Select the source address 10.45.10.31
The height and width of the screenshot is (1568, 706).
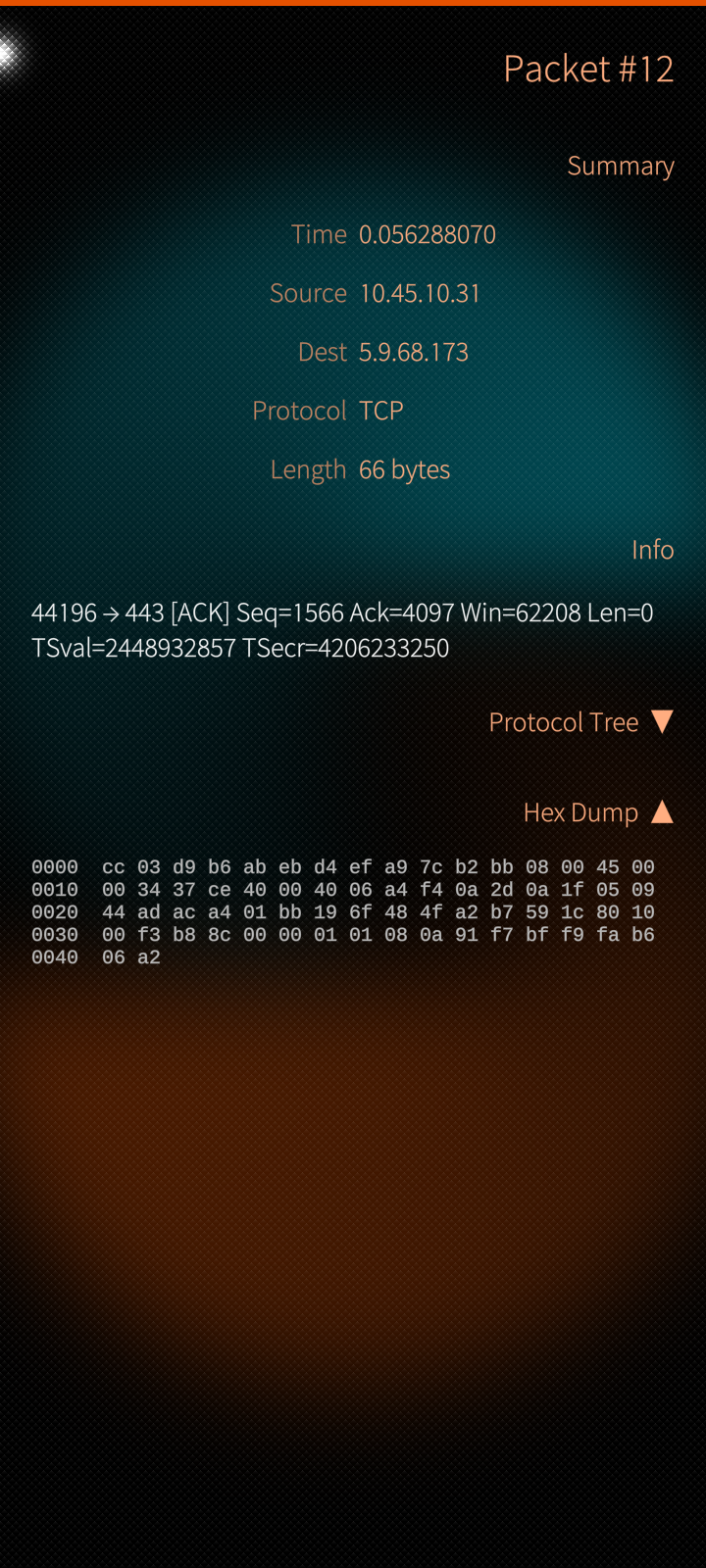[419, 293]
